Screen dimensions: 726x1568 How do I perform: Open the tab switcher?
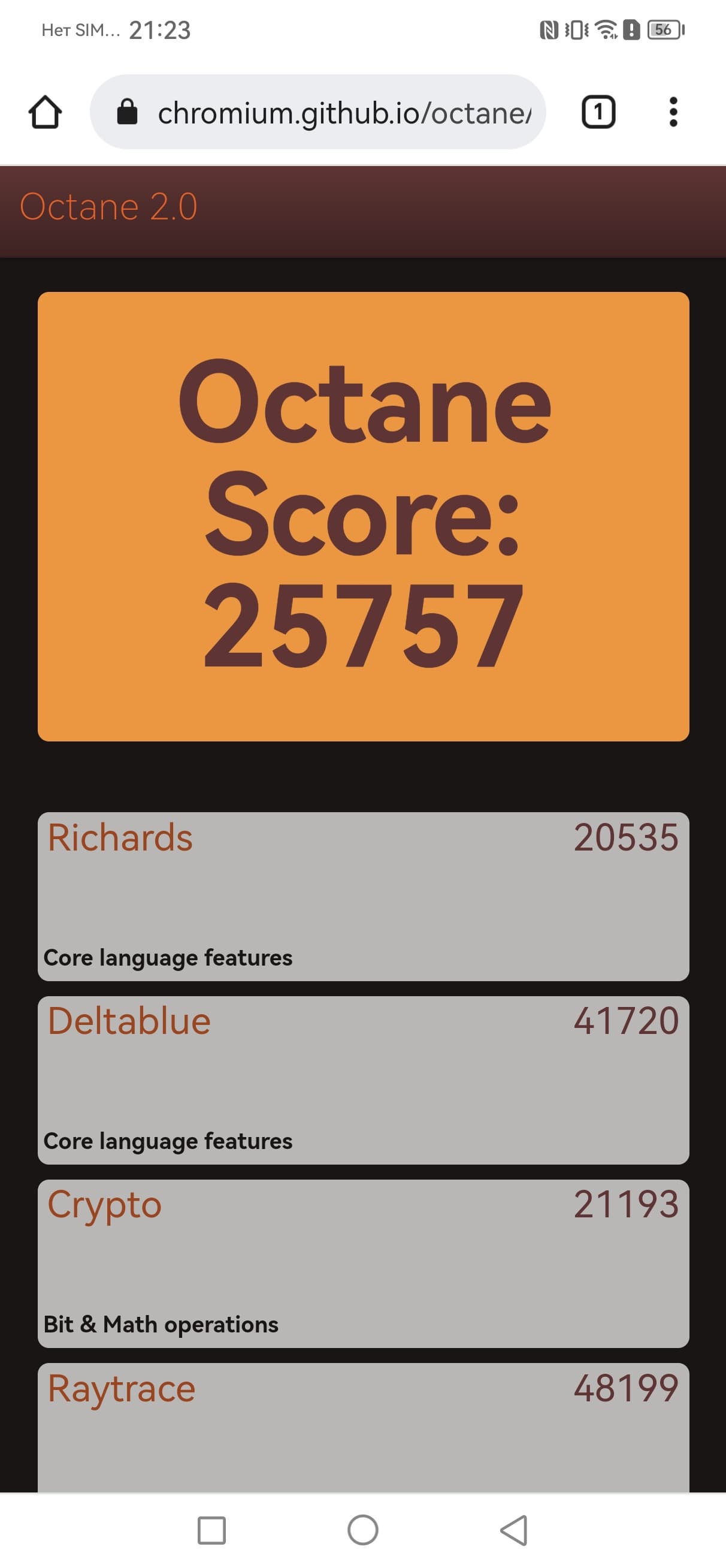point(598,112)
